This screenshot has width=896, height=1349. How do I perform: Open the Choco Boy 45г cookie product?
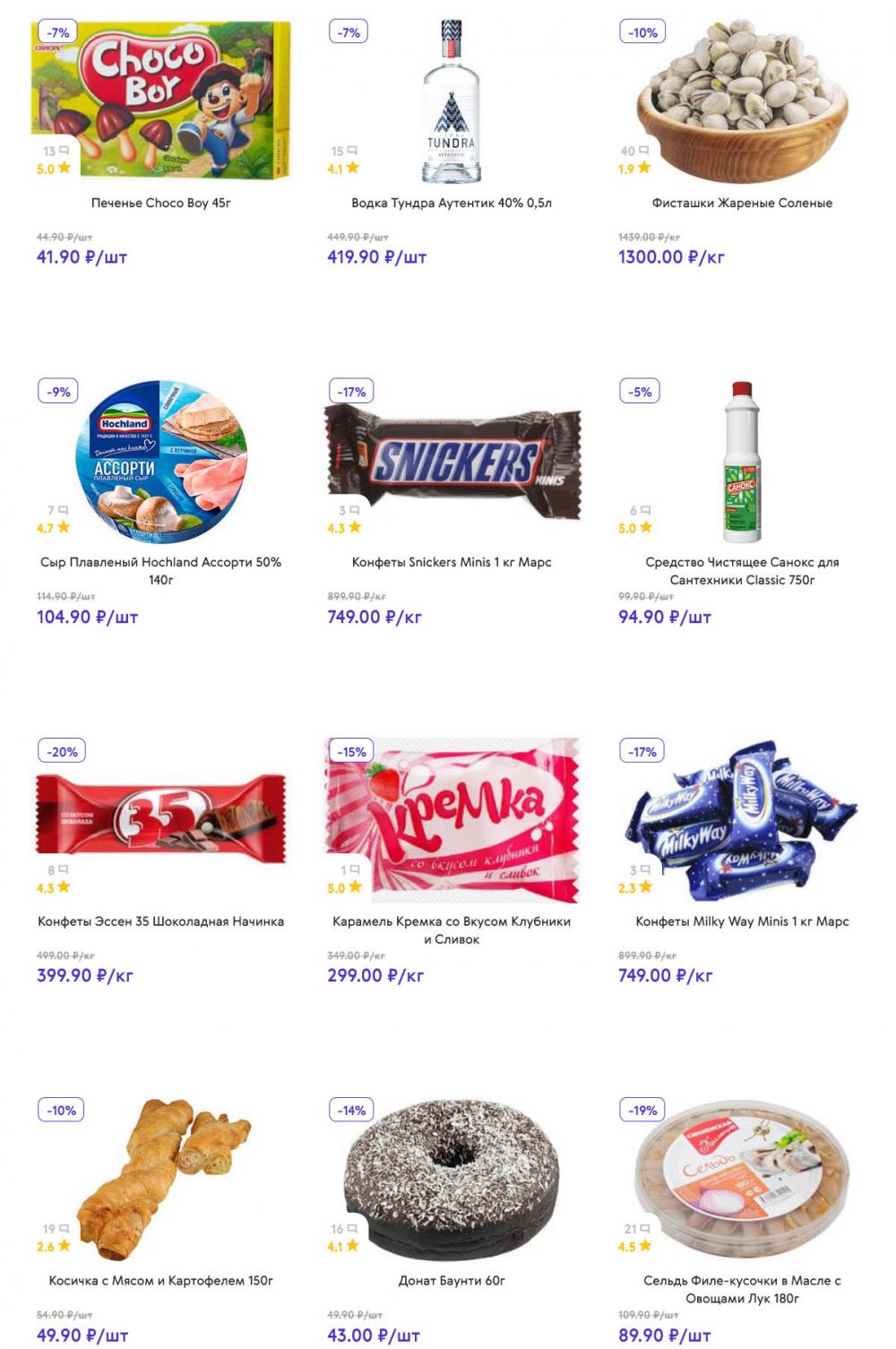tap(161, 203)
